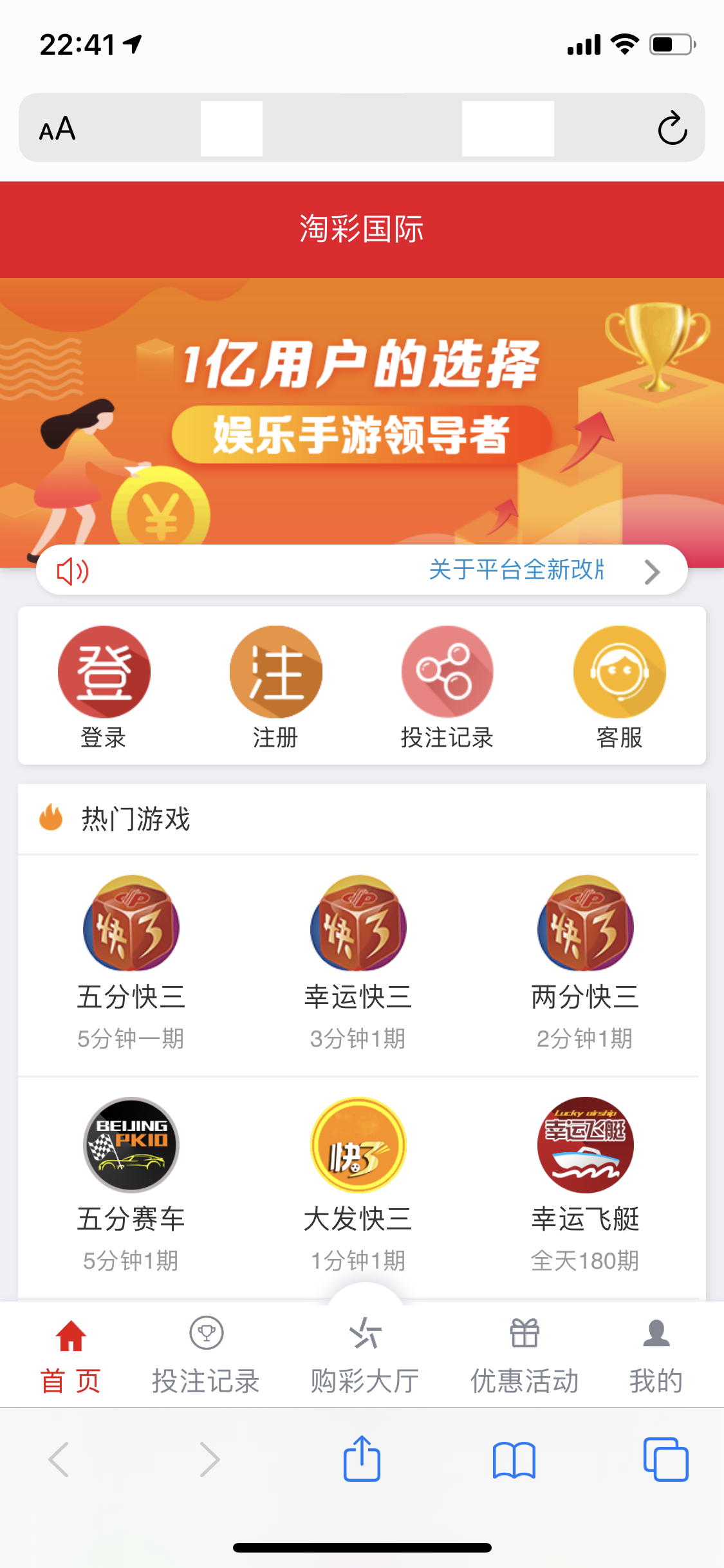Open the Safari text size AA menu
The height and width of the screenshot is (1568, 724).
[x=57, y=128]
